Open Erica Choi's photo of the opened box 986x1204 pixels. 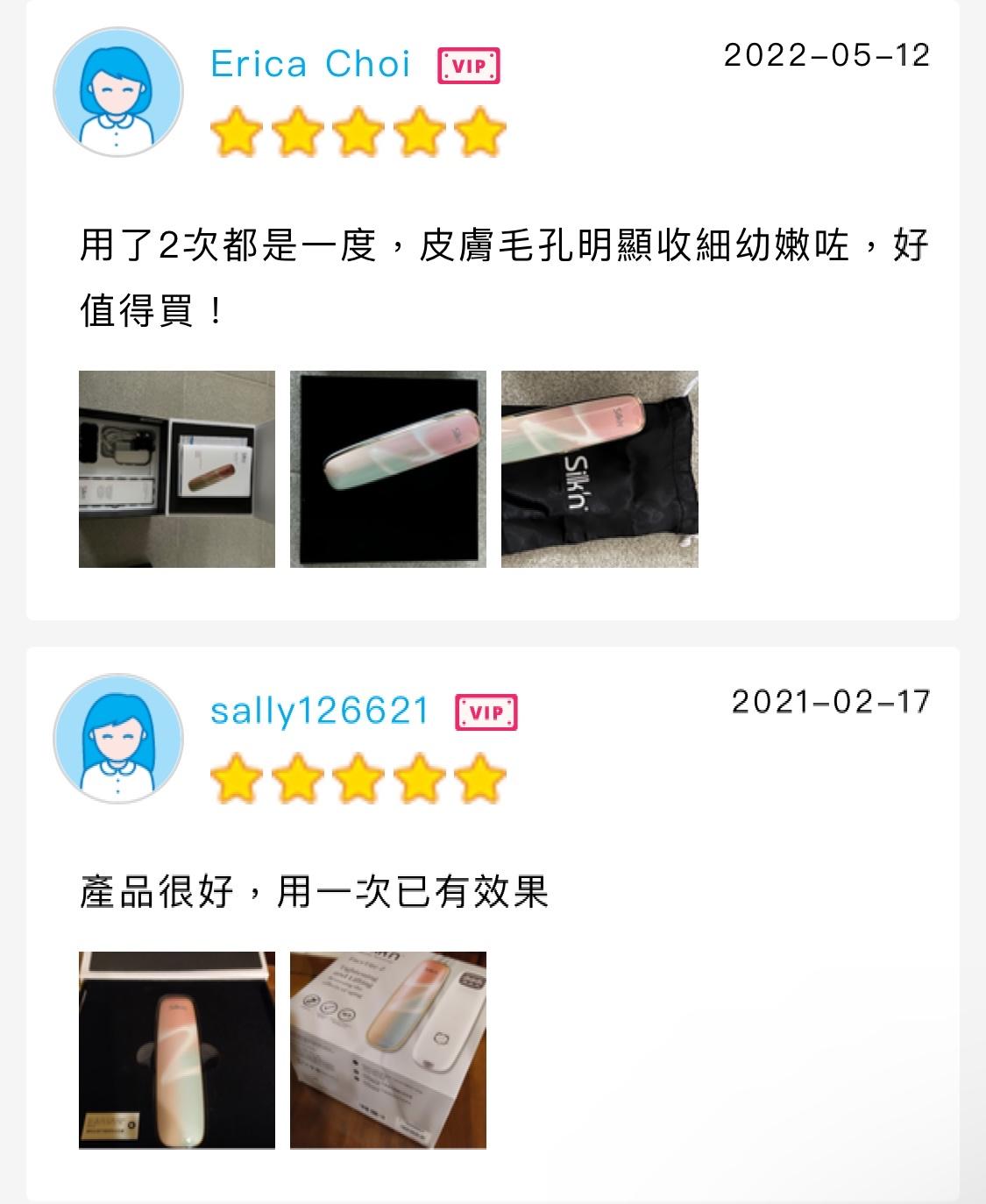[177, 469]
